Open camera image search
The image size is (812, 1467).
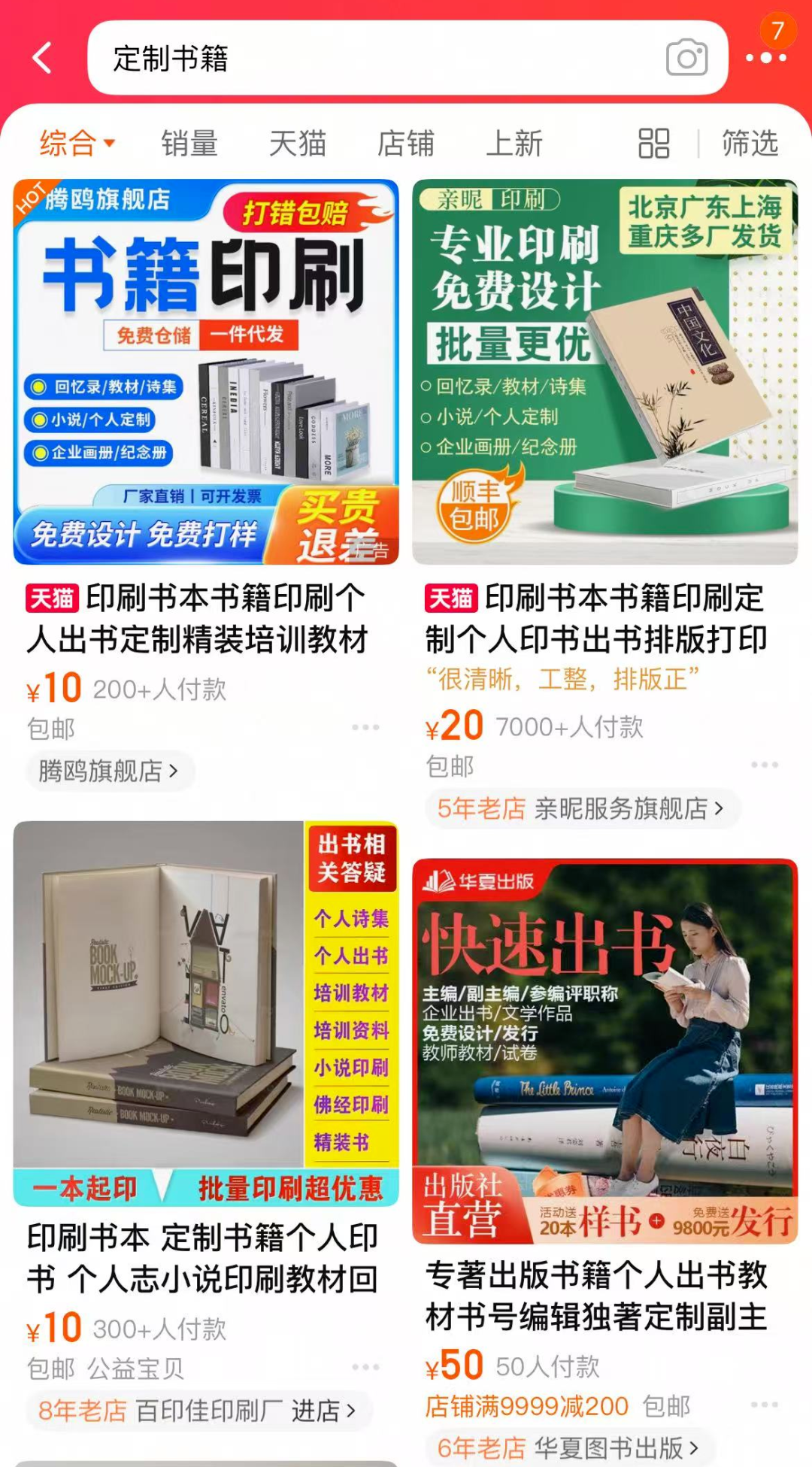(x=686, y=58)
